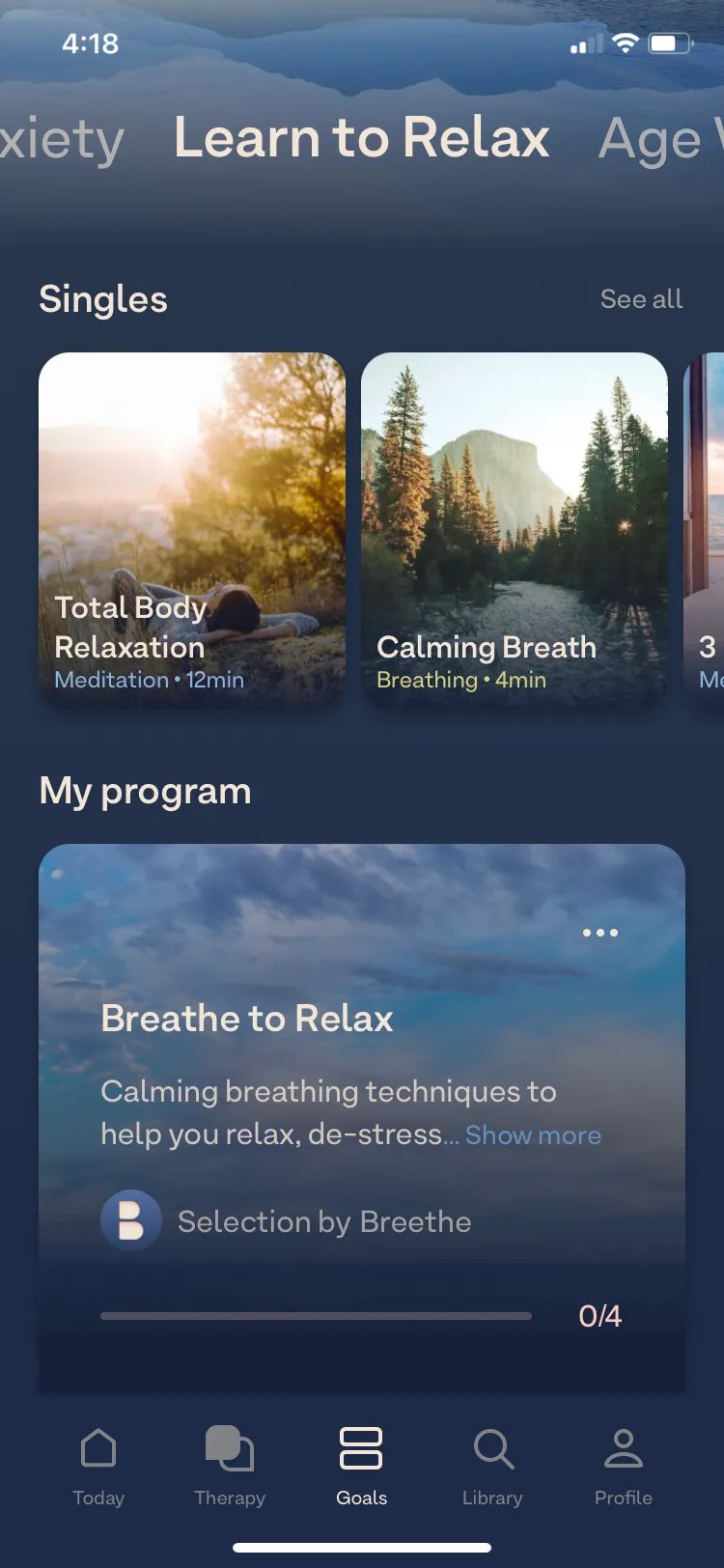724x1568 pixels.
Task: Tap the Goals icon
Action: click(361, 1448)
